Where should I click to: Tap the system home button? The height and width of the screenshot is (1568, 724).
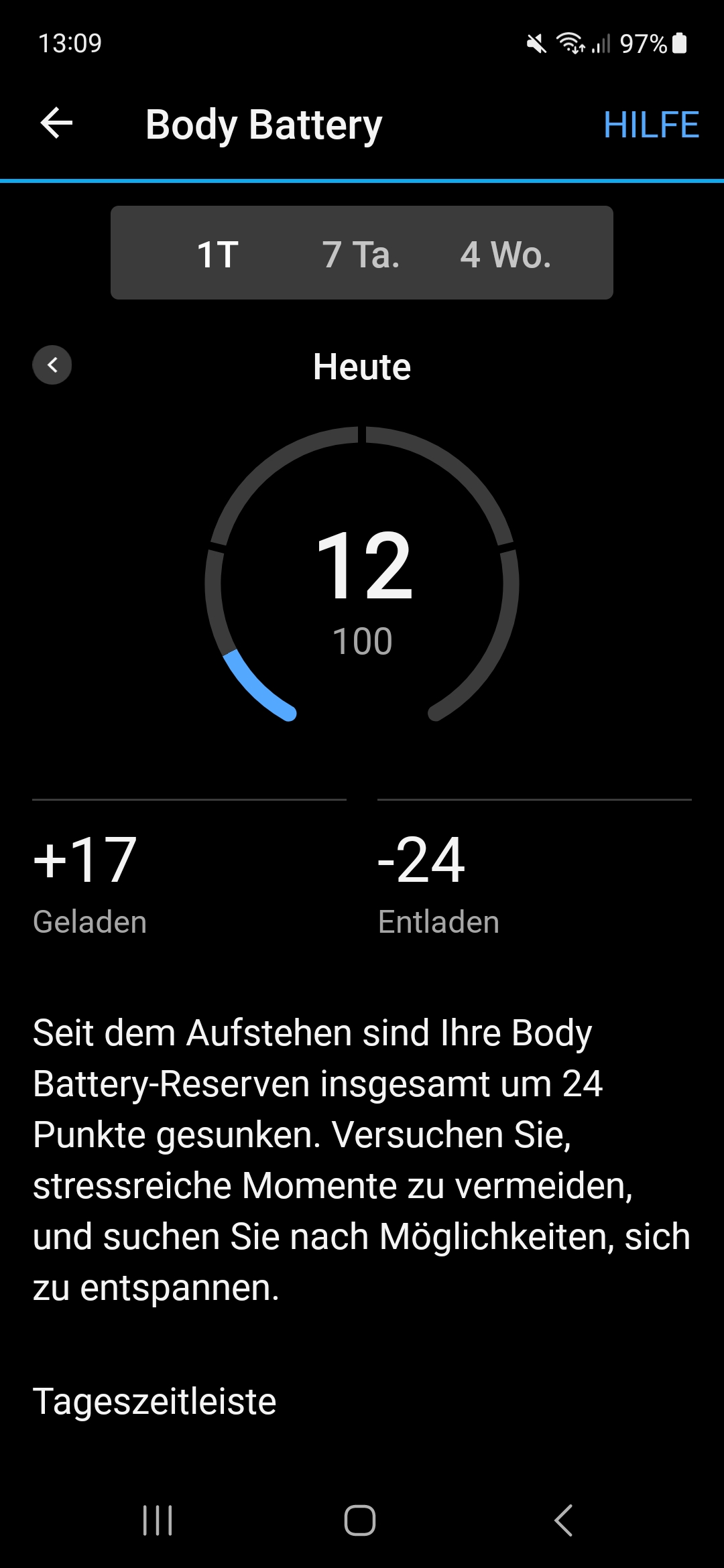(x=360, y=1520)
